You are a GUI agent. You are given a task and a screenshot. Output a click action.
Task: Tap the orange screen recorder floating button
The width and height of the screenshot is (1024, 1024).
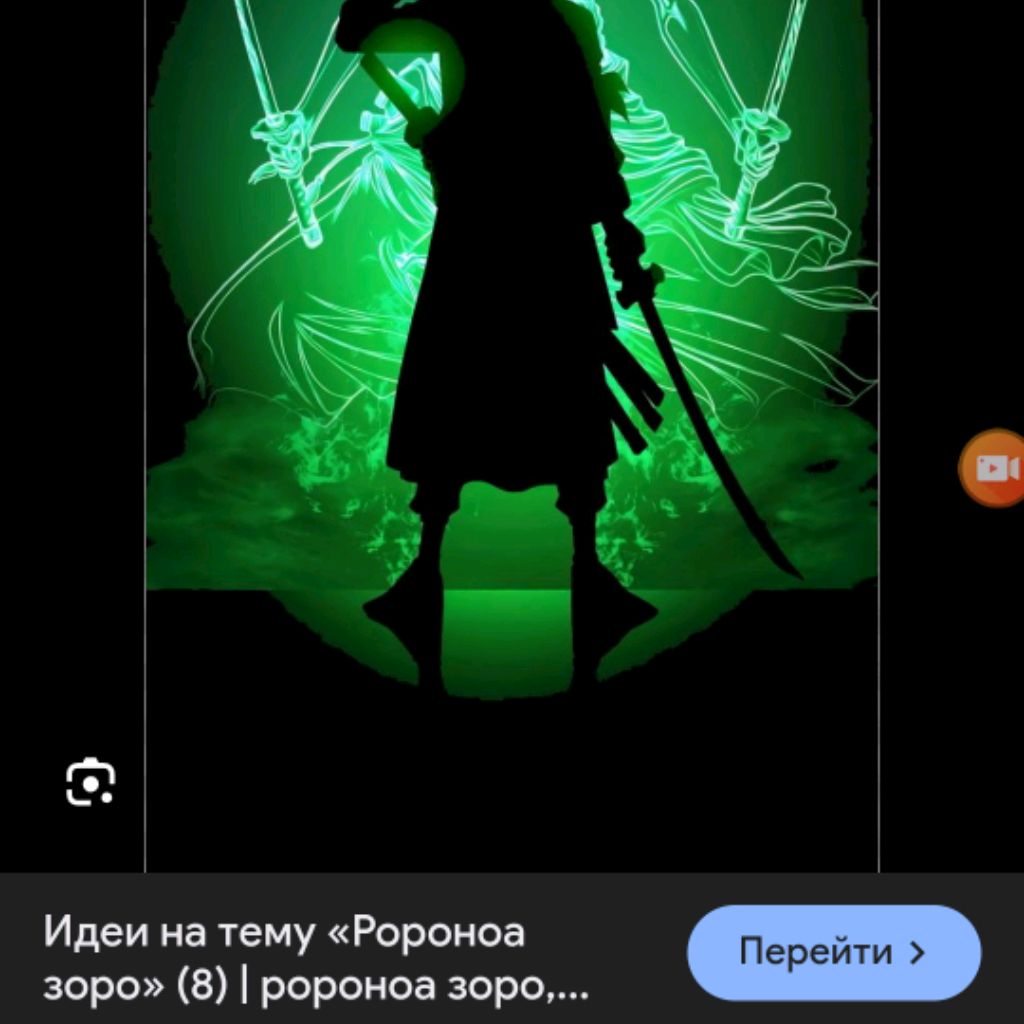click(x=994, y=468)
